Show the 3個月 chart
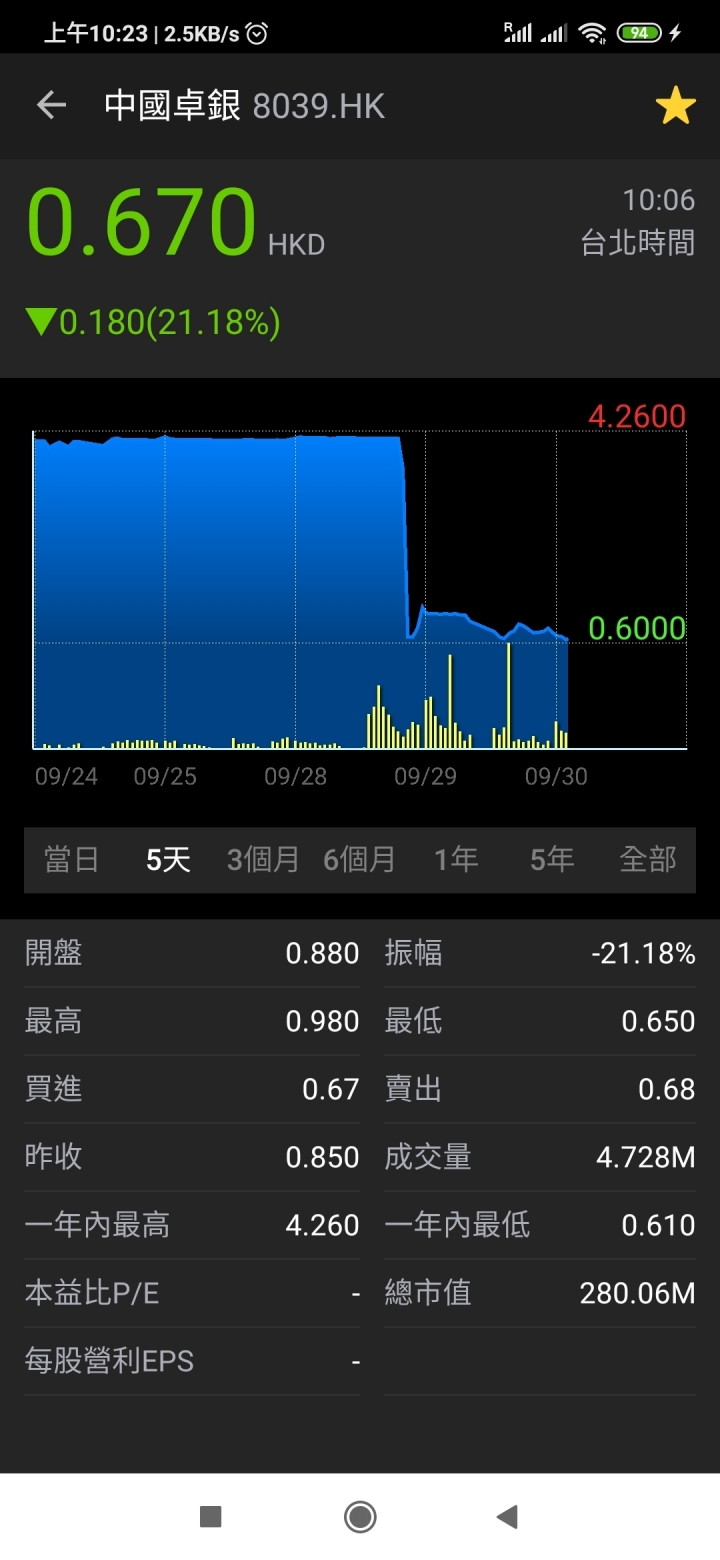Screen dimensions: 720x1560 [263, 859]
